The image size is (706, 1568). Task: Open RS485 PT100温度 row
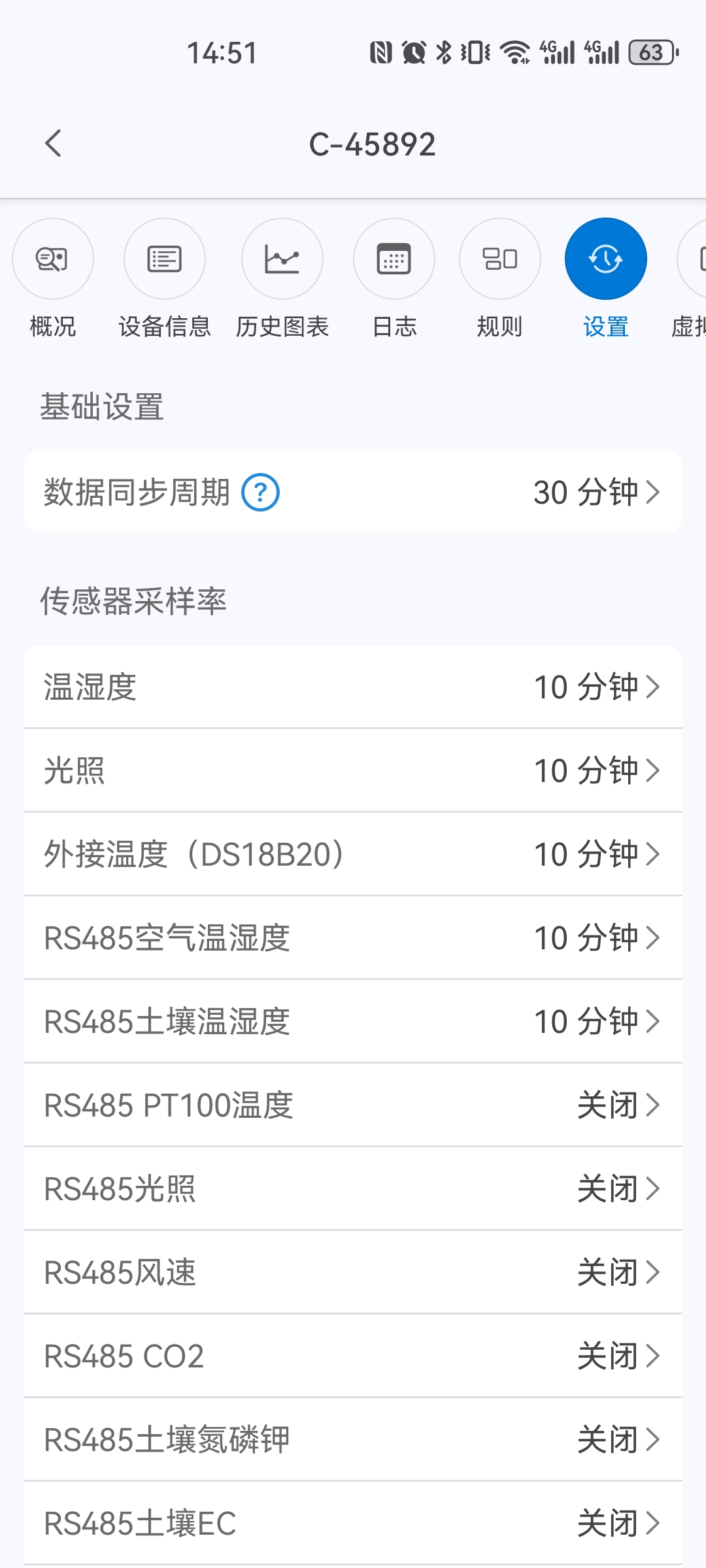[353, 1105]
